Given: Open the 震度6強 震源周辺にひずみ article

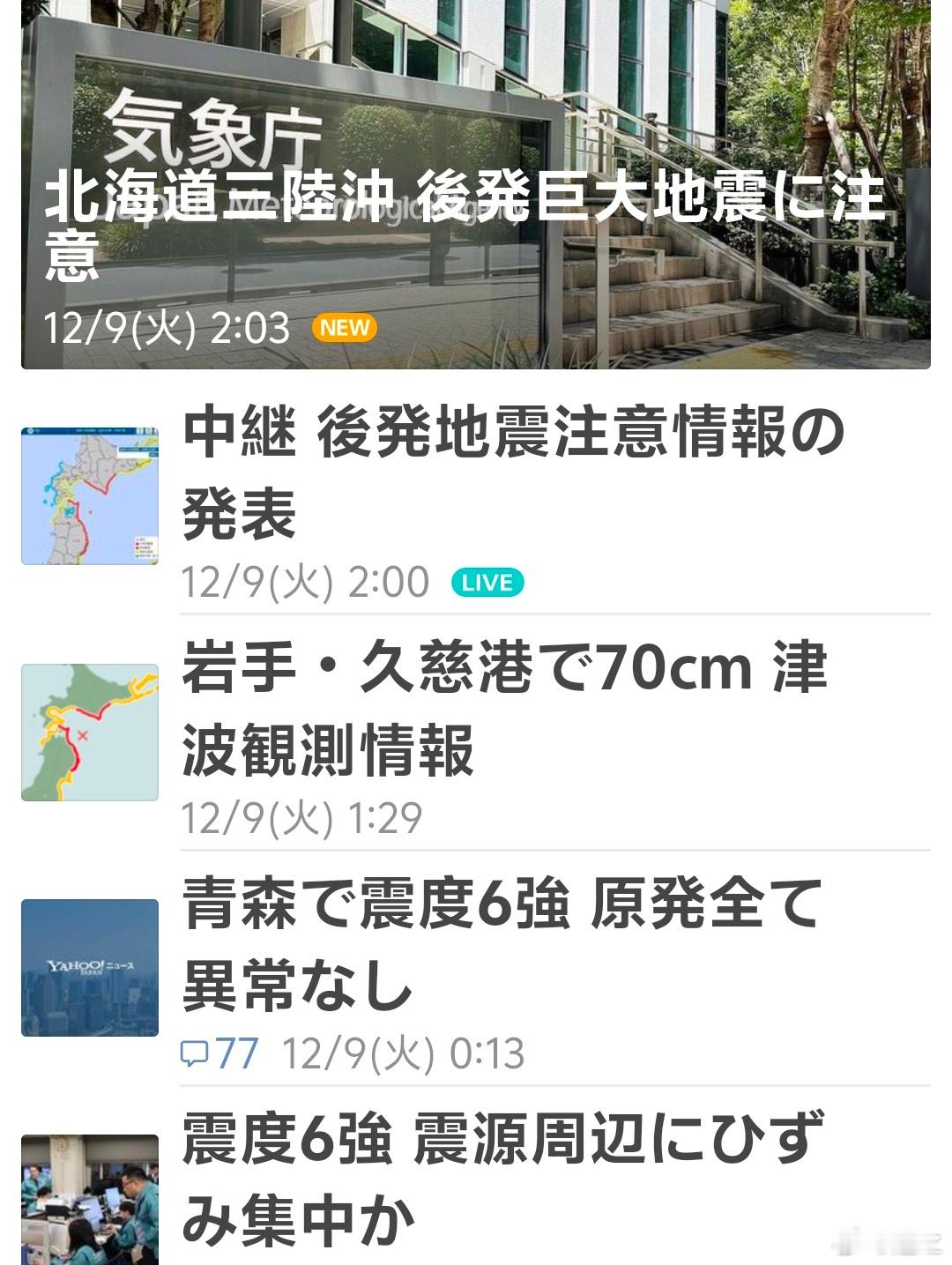Looking at the screenshot, I should (494, 1181).
